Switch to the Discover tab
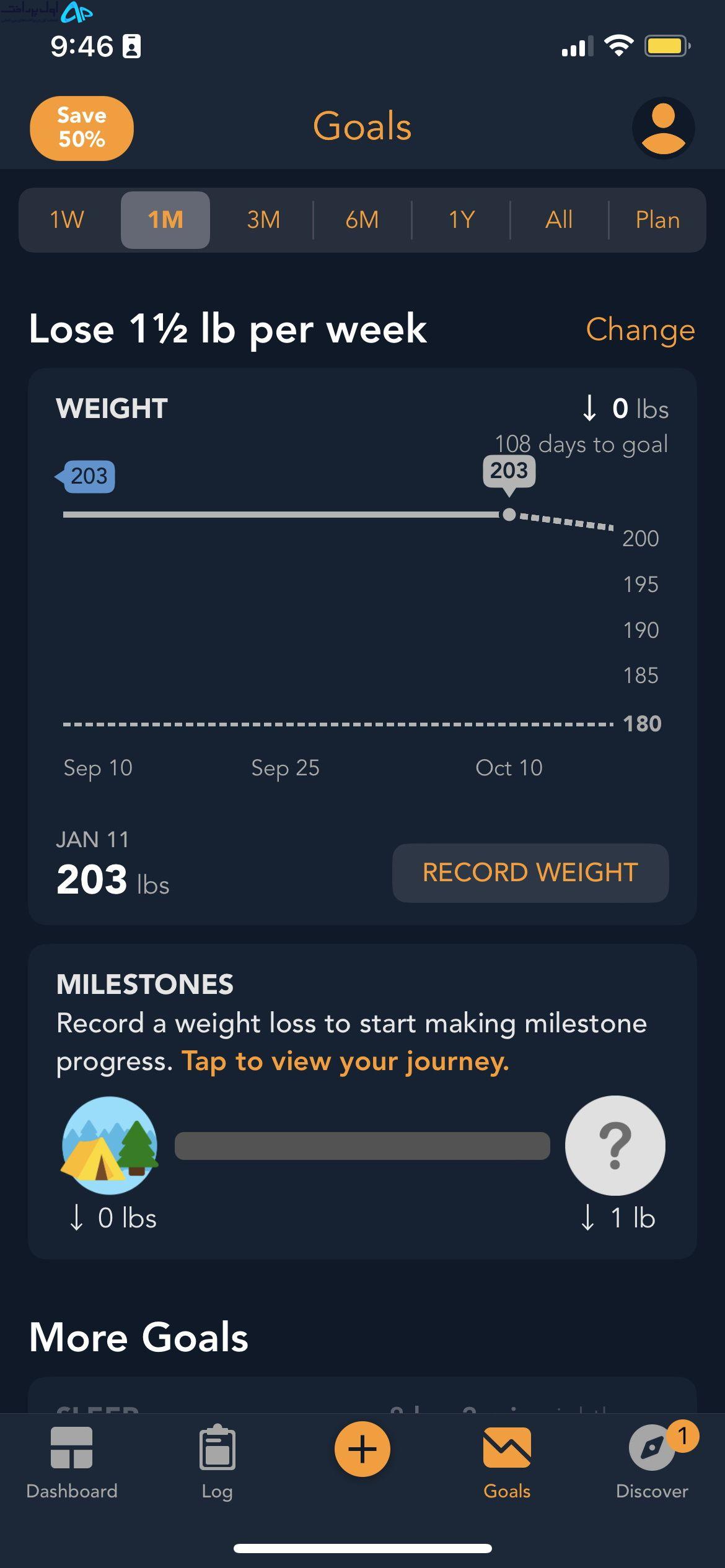The width and height of the screenshot is (725, 1568). [x=652, y=1463]
